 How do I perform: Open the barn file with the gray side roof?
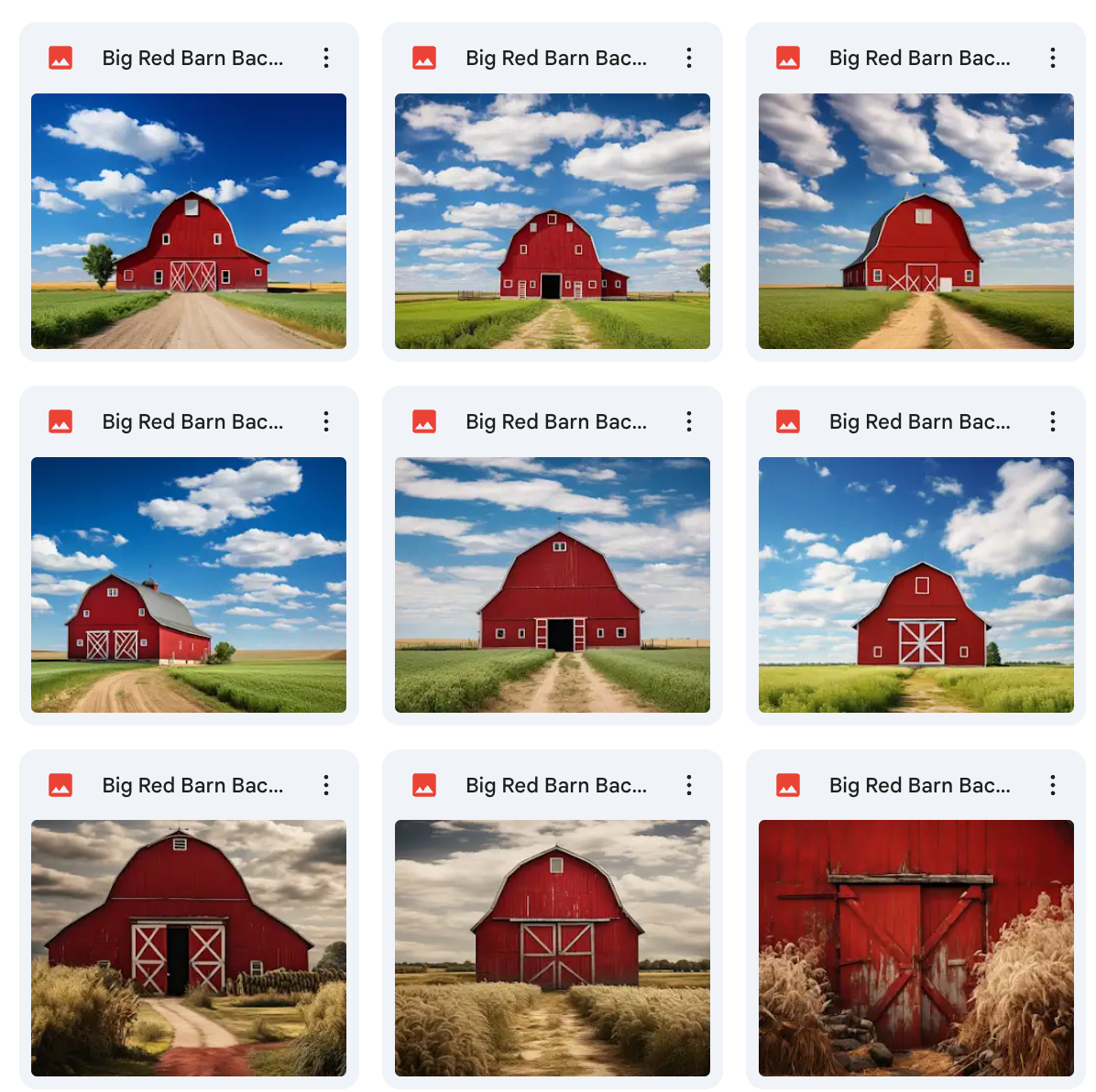point(189,584)
